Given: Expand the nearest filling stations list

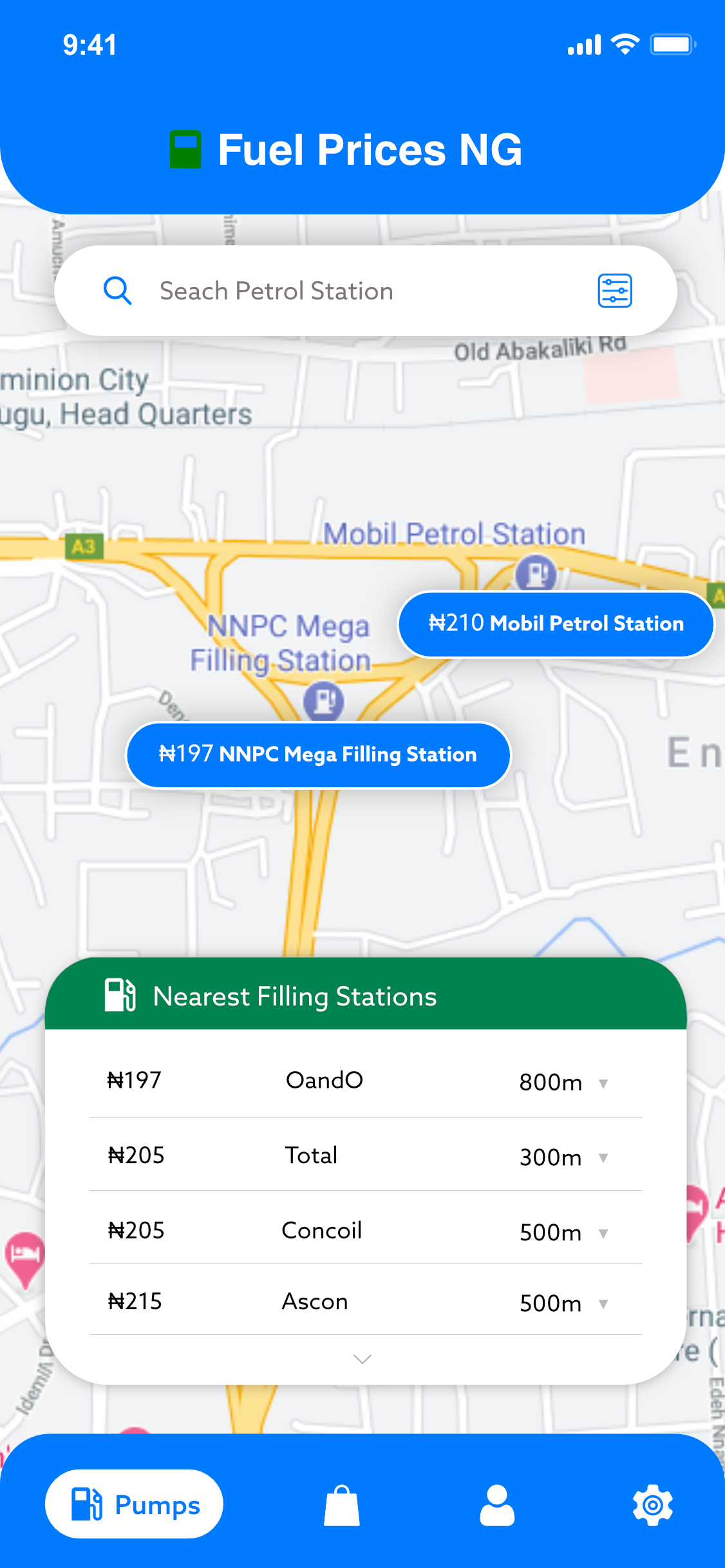Looking at the screenshot, I should (362, 1359).
